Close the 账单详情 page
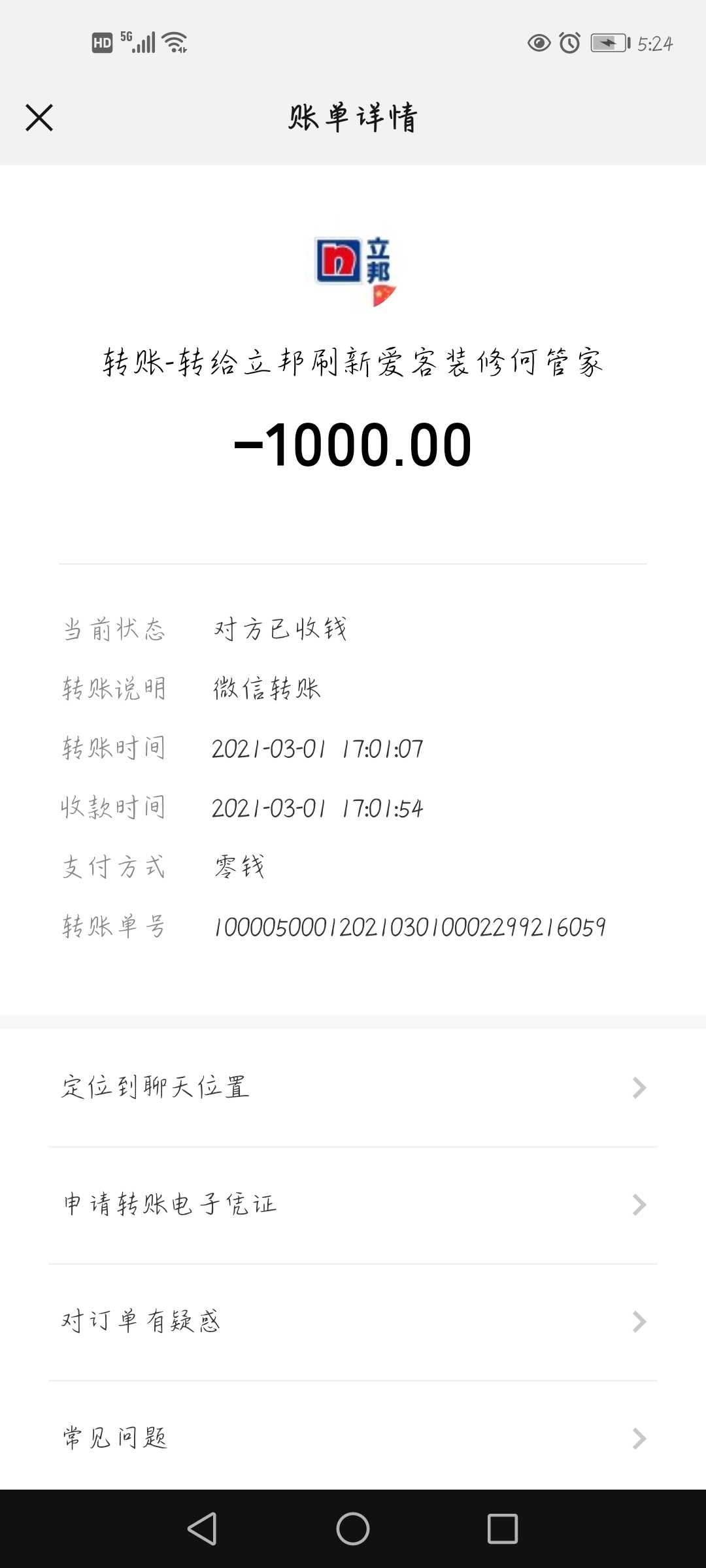Image resolution: width=706 pixels, height=1568 pixels. (x=39, y=118)
